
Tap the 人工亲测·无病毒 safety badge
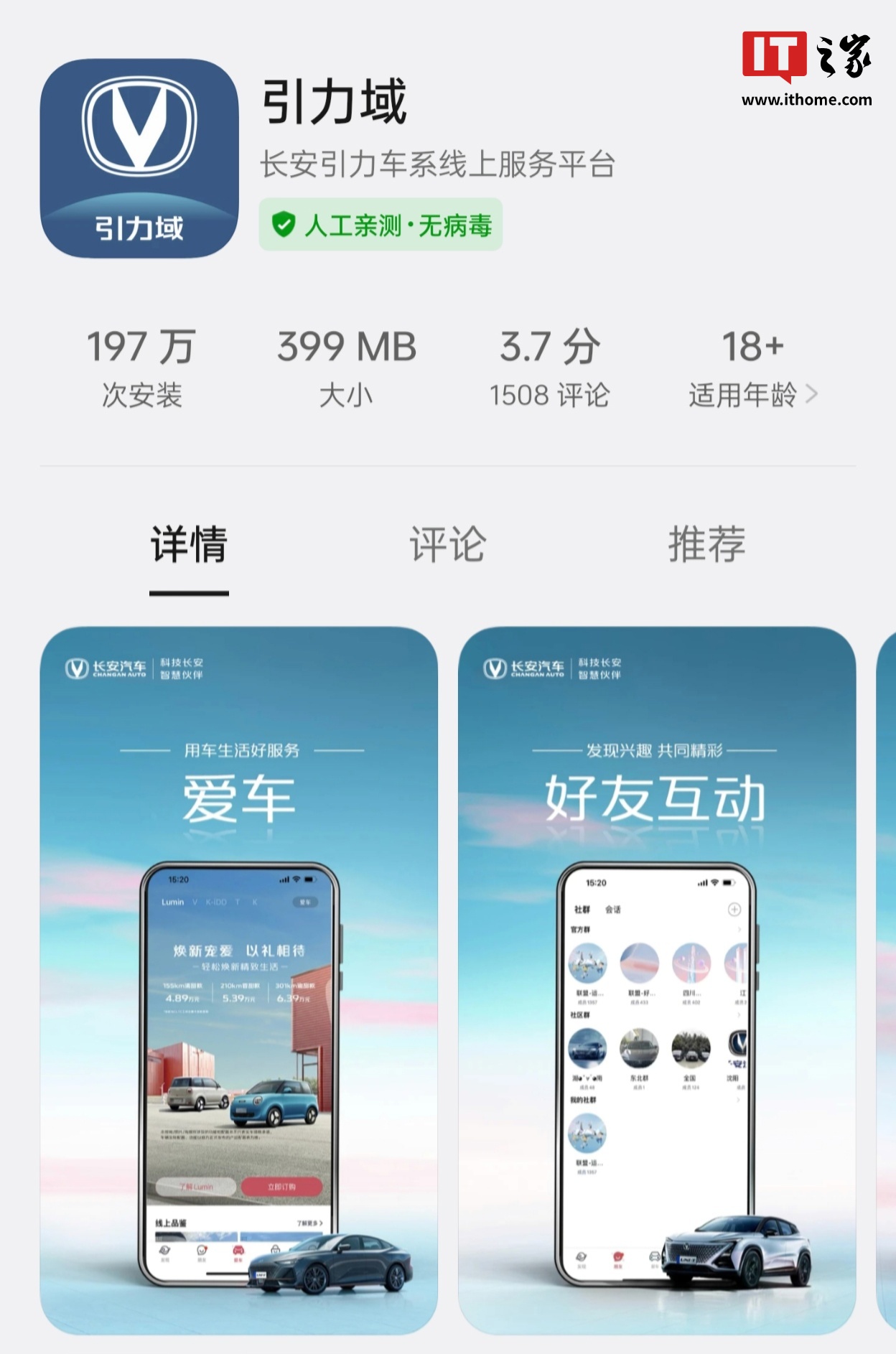click(381, 225)
